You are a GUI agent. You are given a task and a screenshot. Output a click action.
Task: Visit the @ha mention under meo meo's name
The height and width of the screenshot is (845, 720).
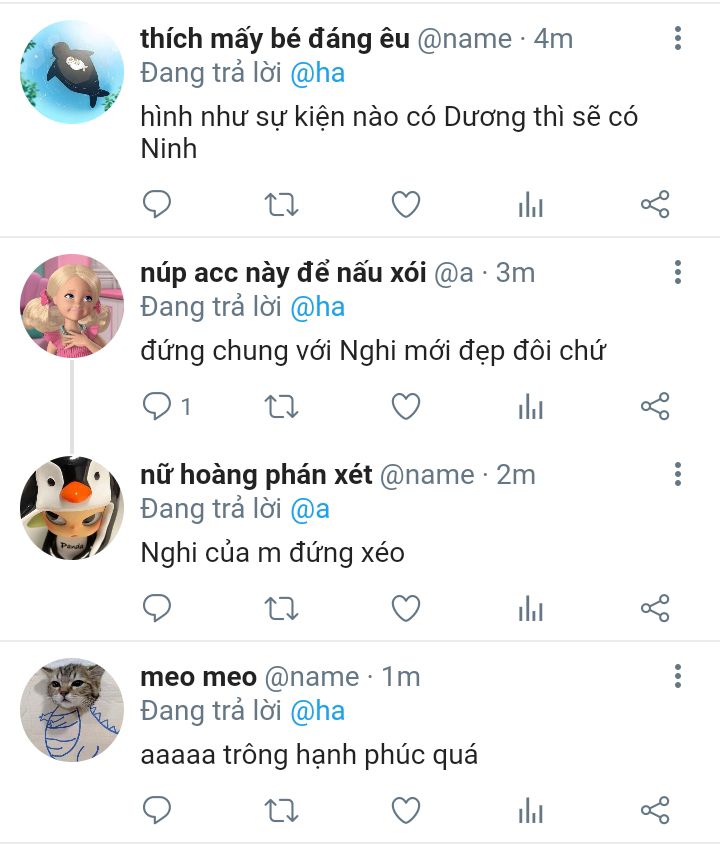coord(317,711)
